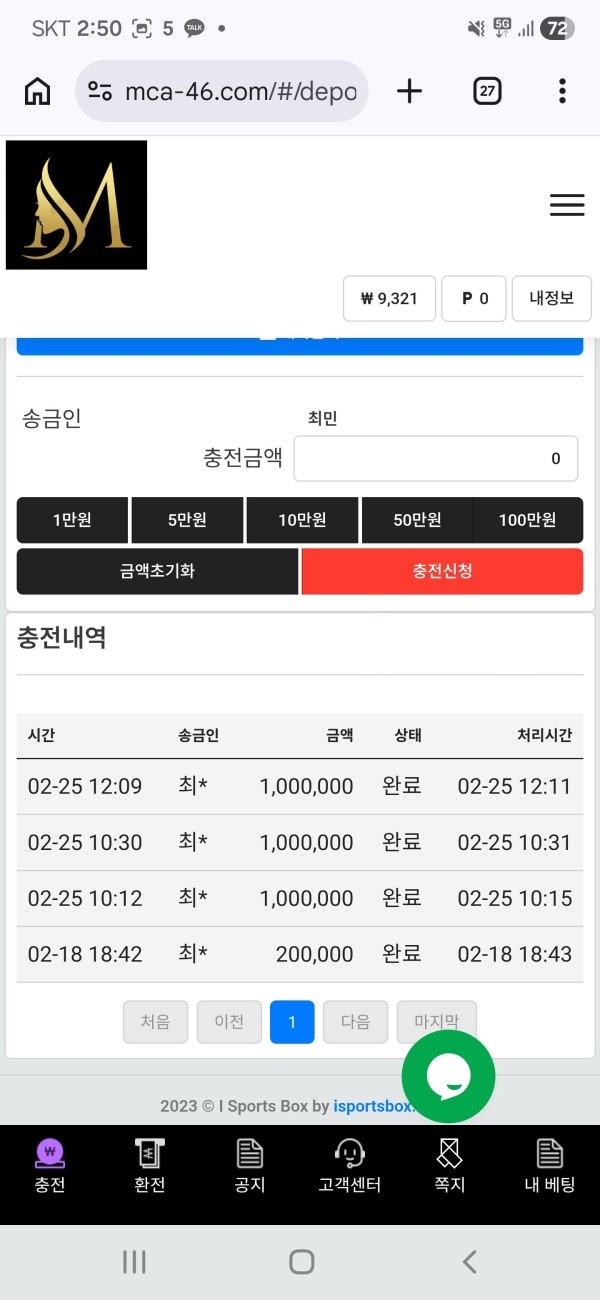
Task: Add 100만원 to the amount
Action: 527,520
